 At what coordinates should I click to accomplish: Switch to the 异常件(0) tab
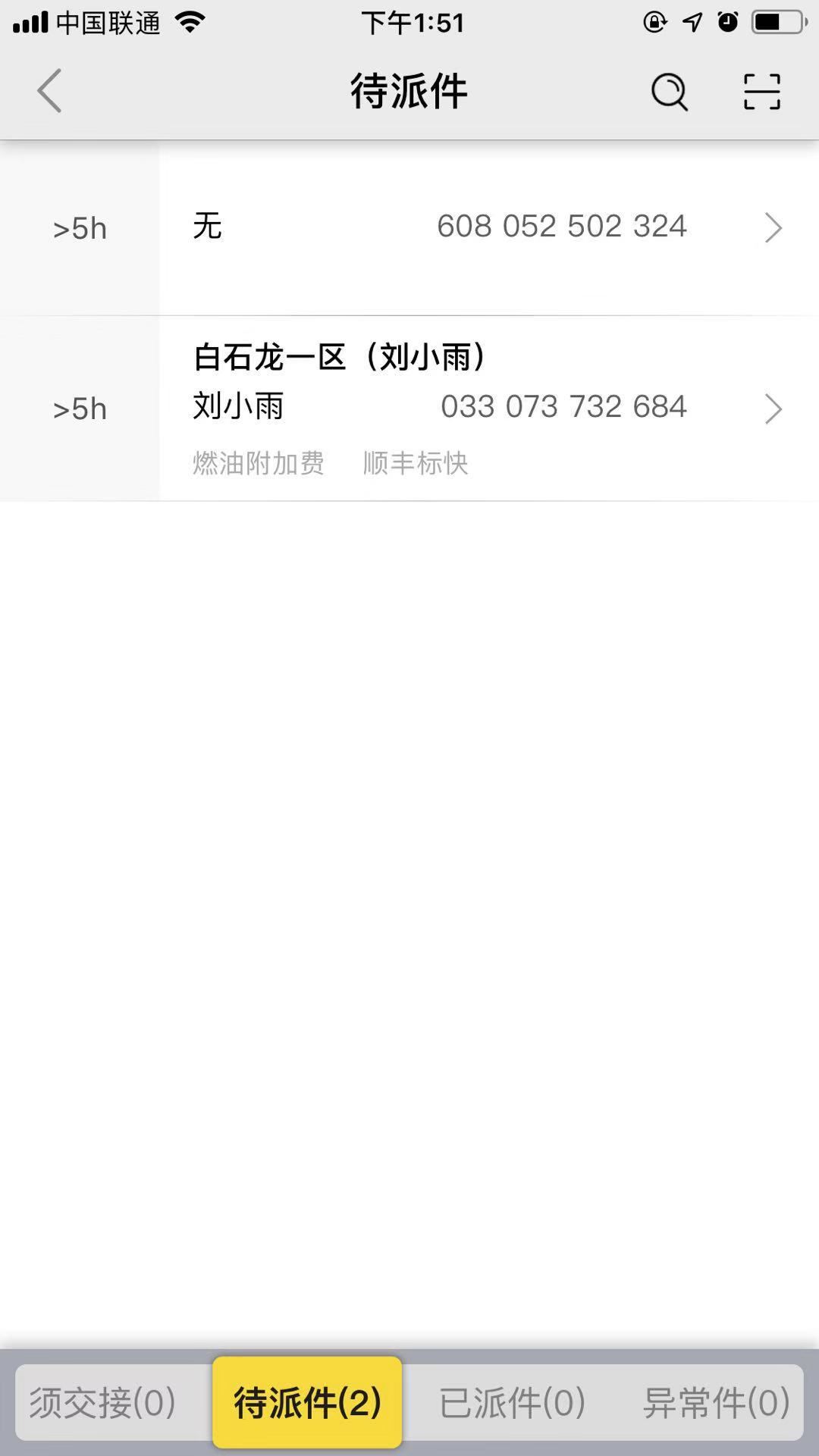[717, 1402]
